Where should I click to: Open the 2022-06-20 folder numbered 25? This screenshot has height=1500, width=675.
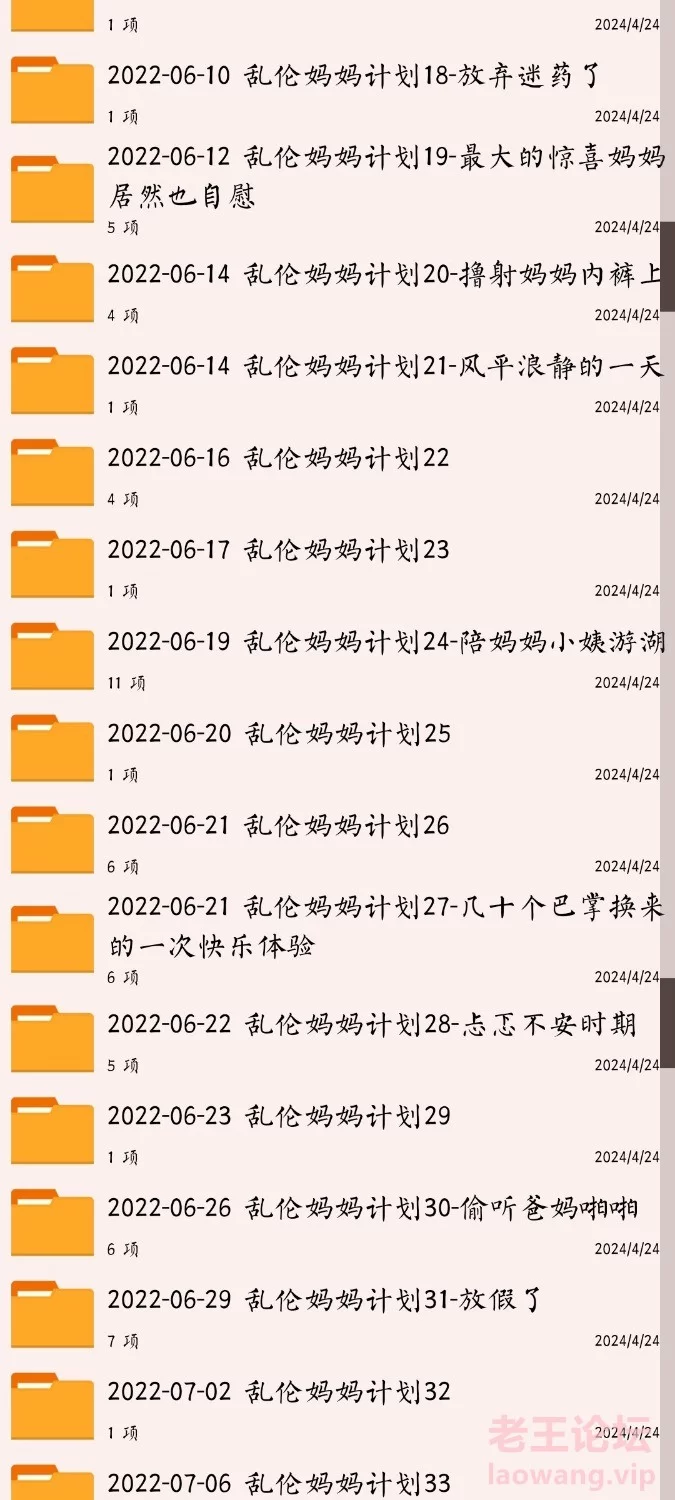(330, 749)
